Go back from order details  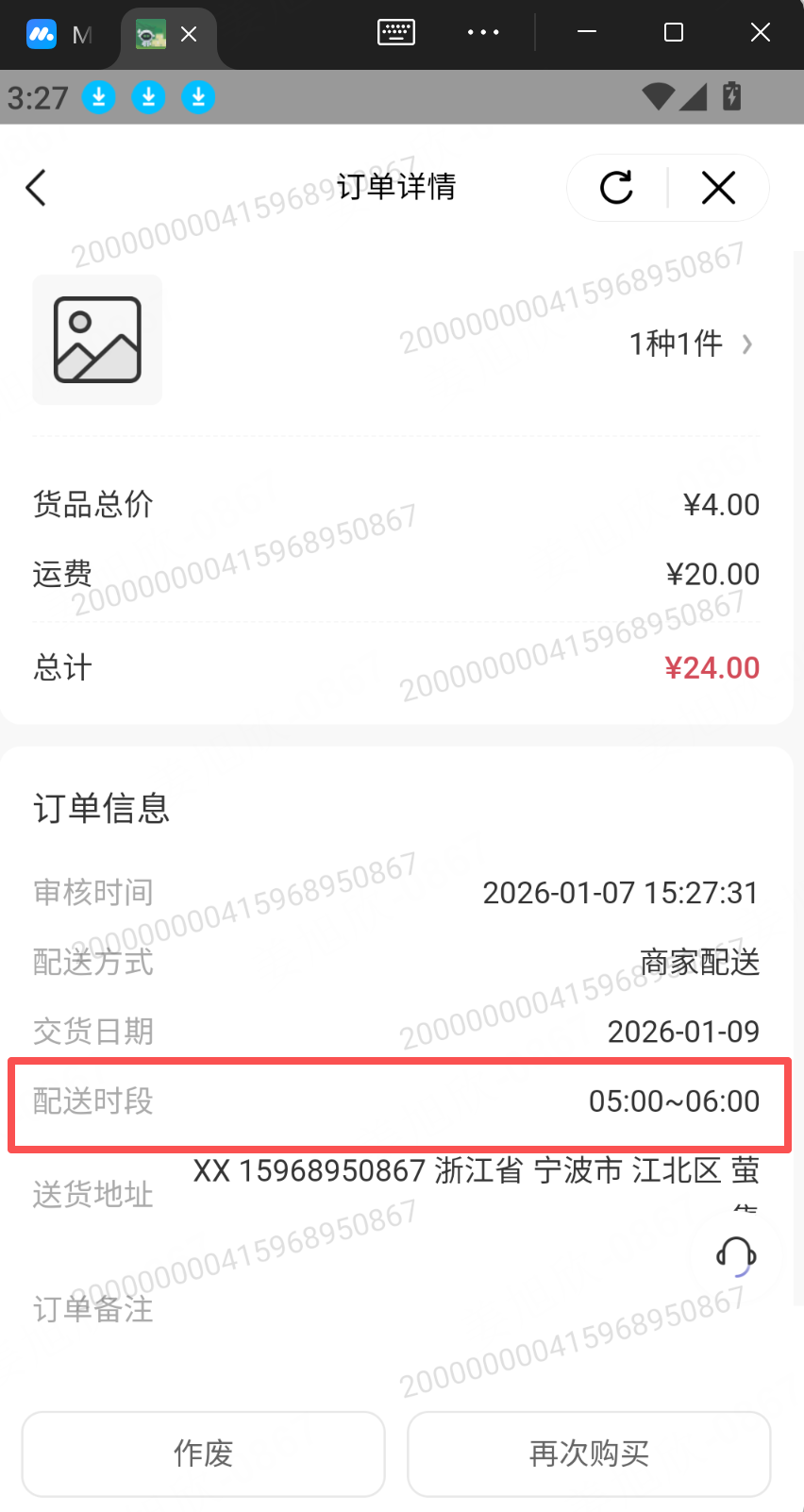(36, 188)
